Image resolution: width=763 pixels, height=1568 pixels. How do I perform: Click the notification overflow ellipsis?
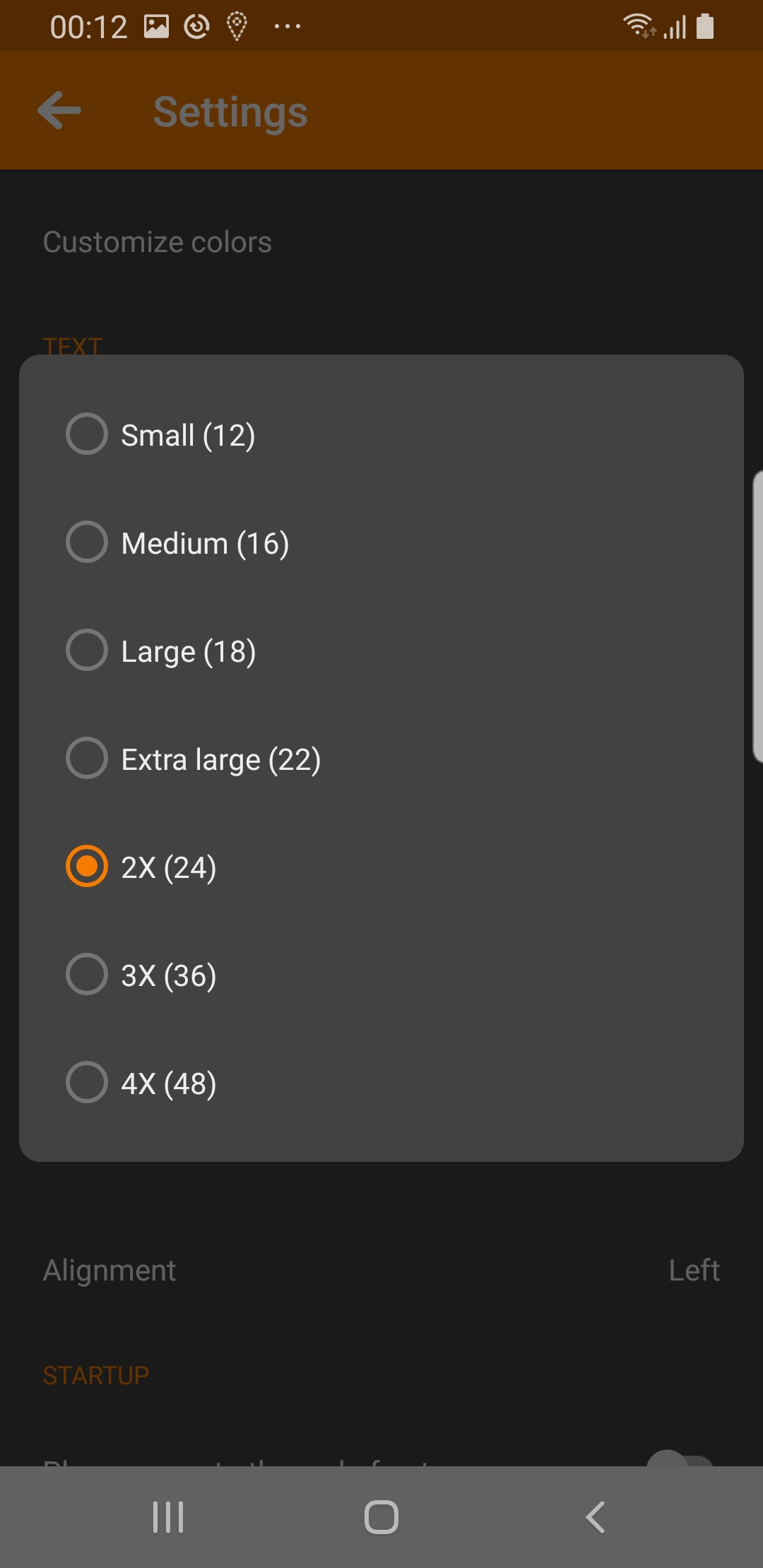287,27
